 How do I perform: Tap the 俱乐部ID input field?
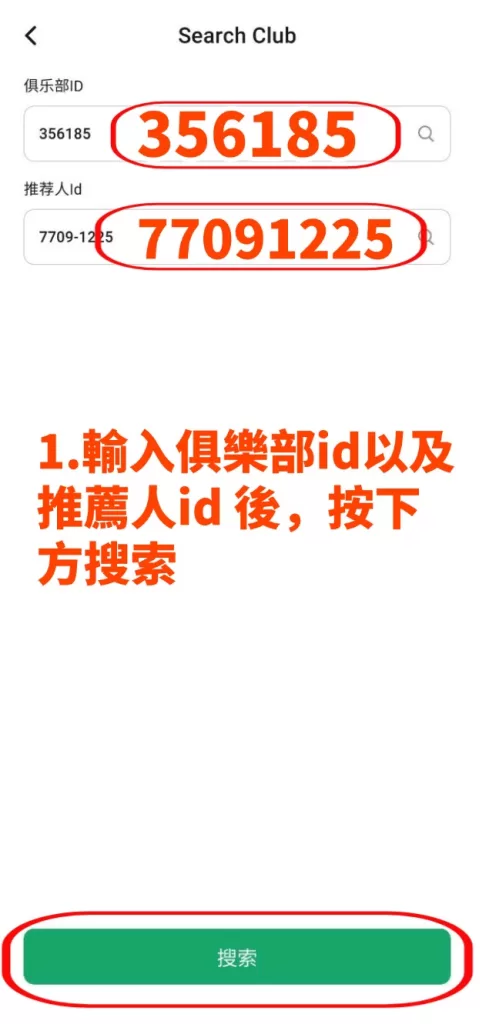237,134
